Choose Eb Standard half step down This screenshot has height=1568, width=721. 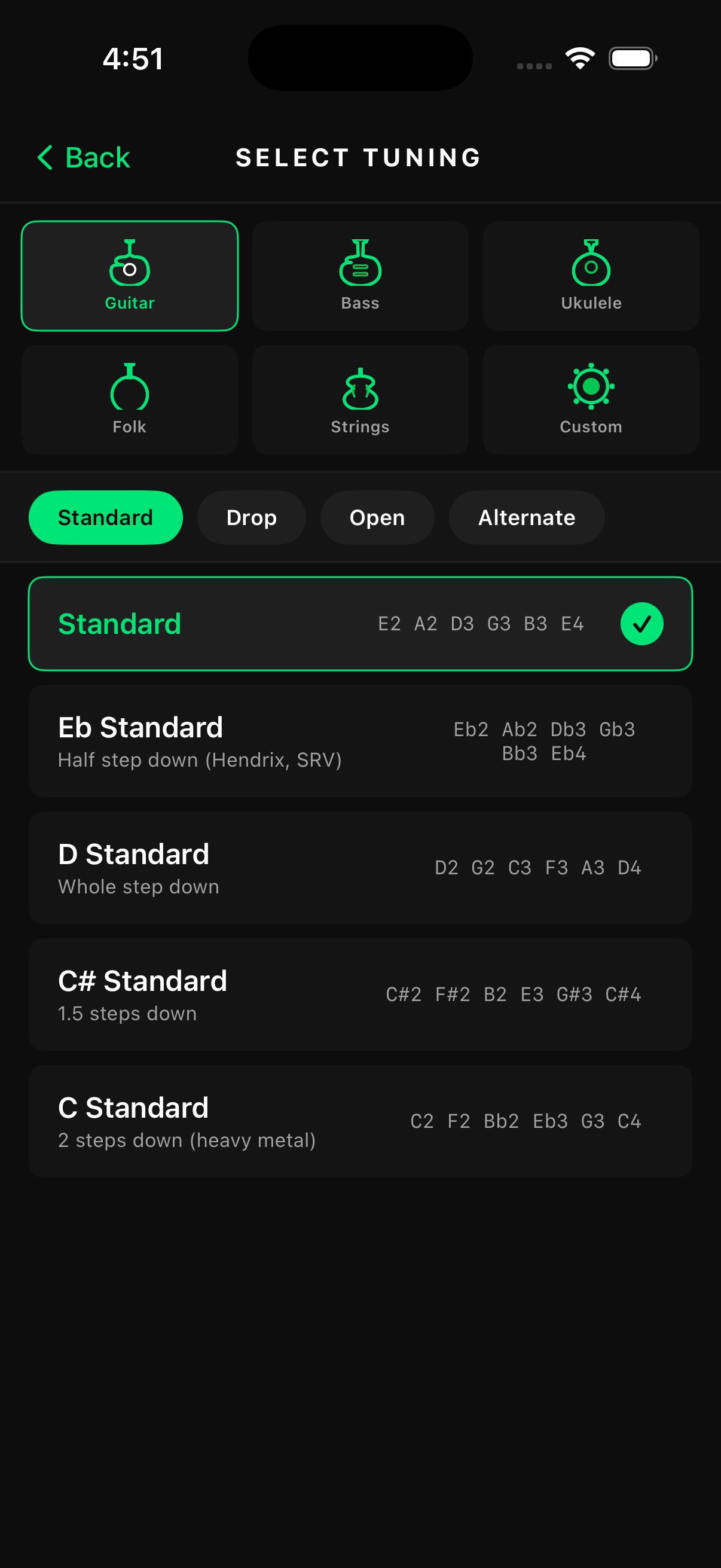click(360, 741)
